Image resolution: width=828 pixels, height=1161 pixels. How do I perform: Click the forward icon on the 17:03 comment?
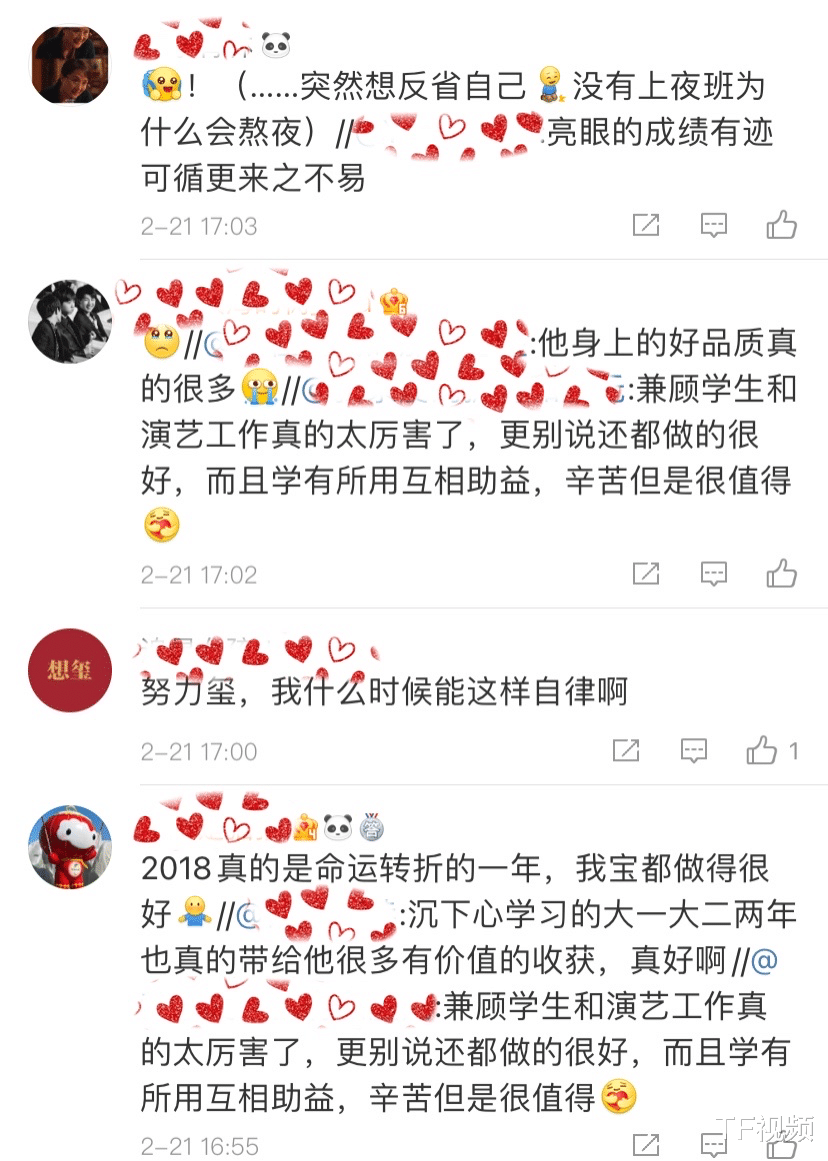click(x=646, y=224)
